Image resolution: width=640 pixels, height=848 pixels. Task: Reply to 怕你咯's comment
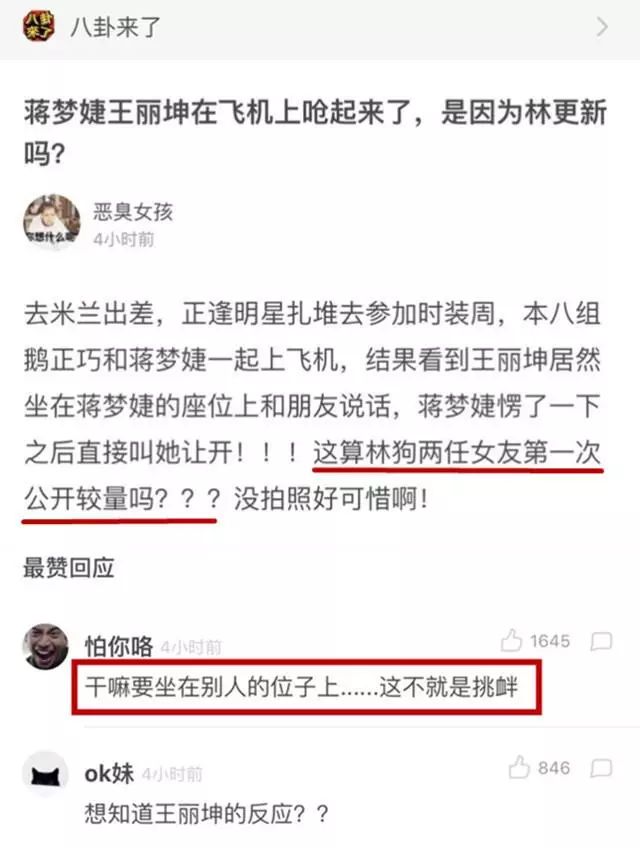[x=601, y=641]
